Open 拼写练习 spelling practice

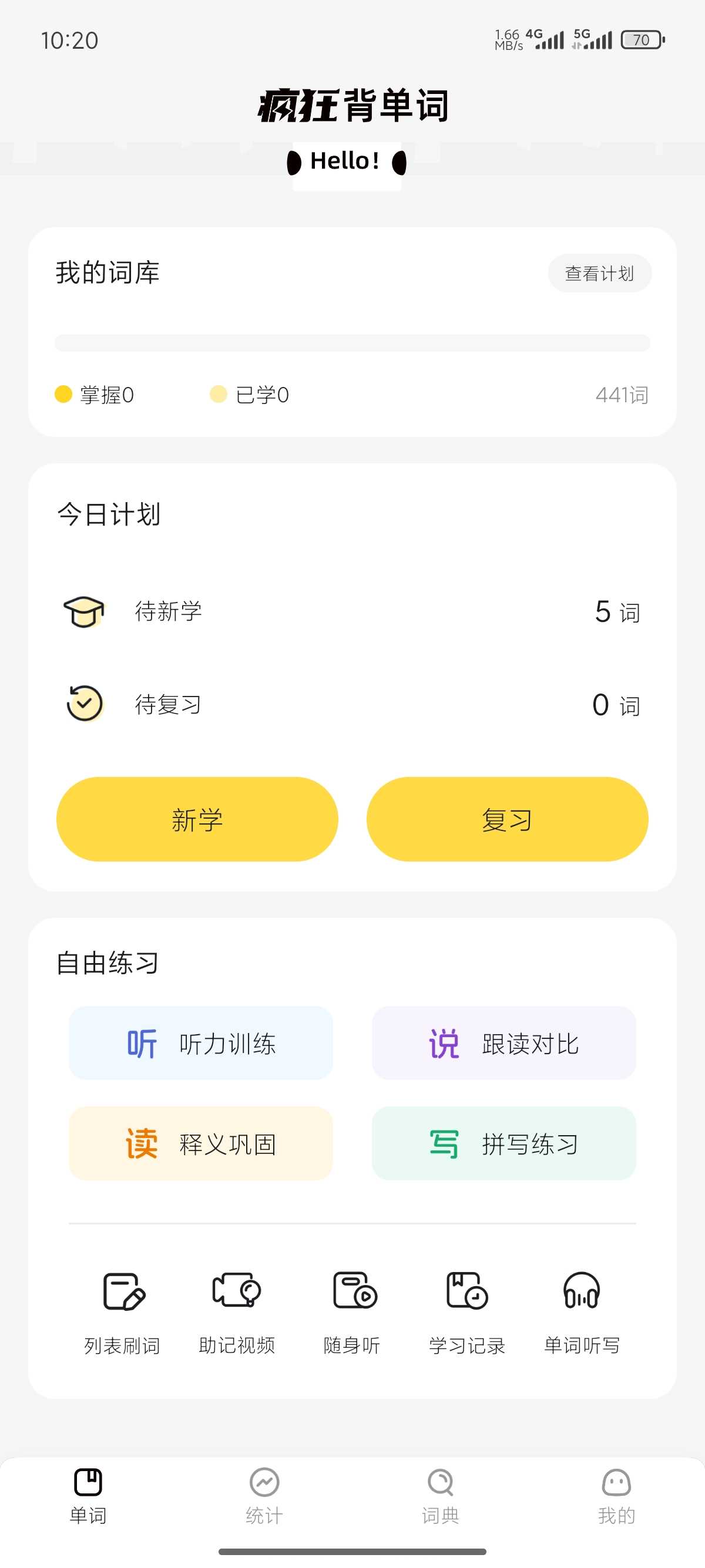(503, 1143)
